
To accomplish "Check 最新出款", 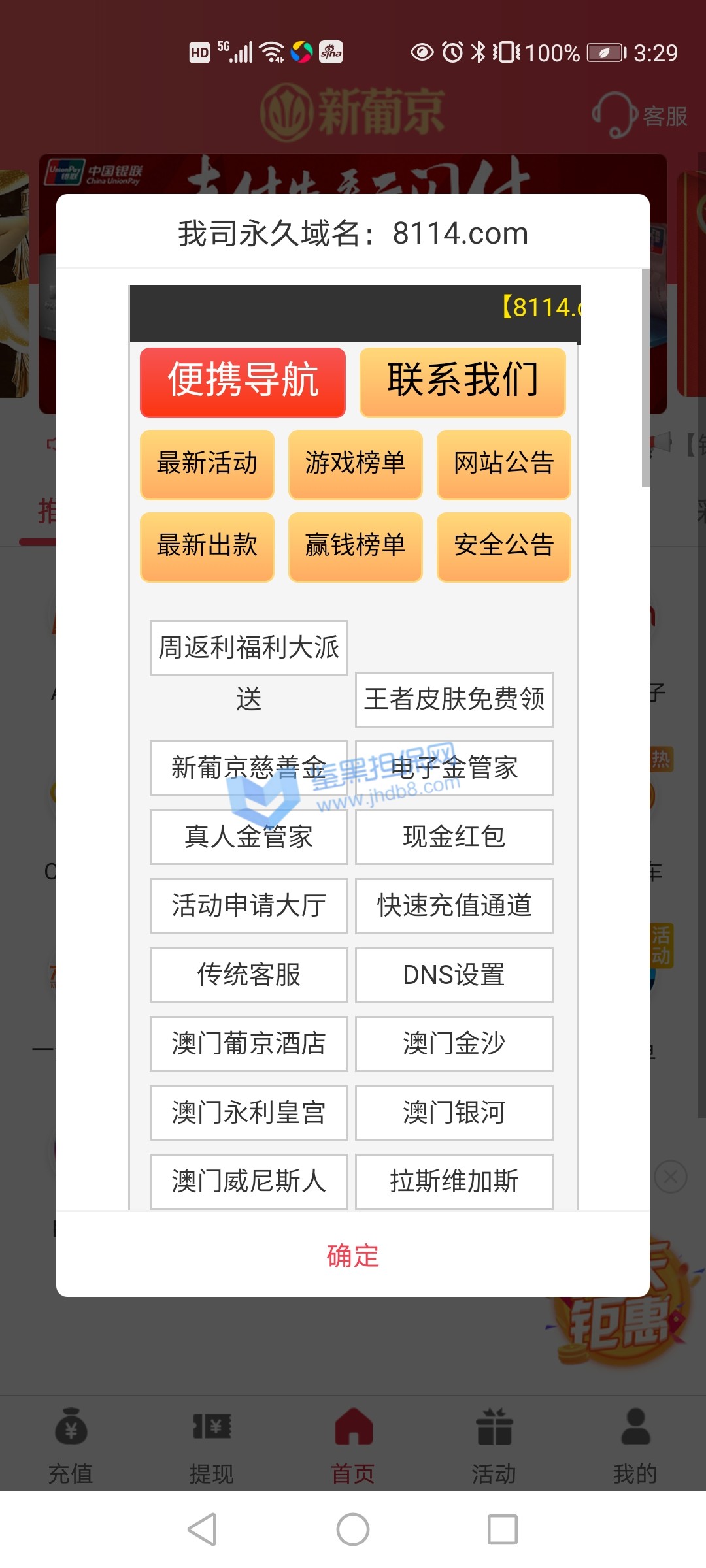I will (207, 546).
